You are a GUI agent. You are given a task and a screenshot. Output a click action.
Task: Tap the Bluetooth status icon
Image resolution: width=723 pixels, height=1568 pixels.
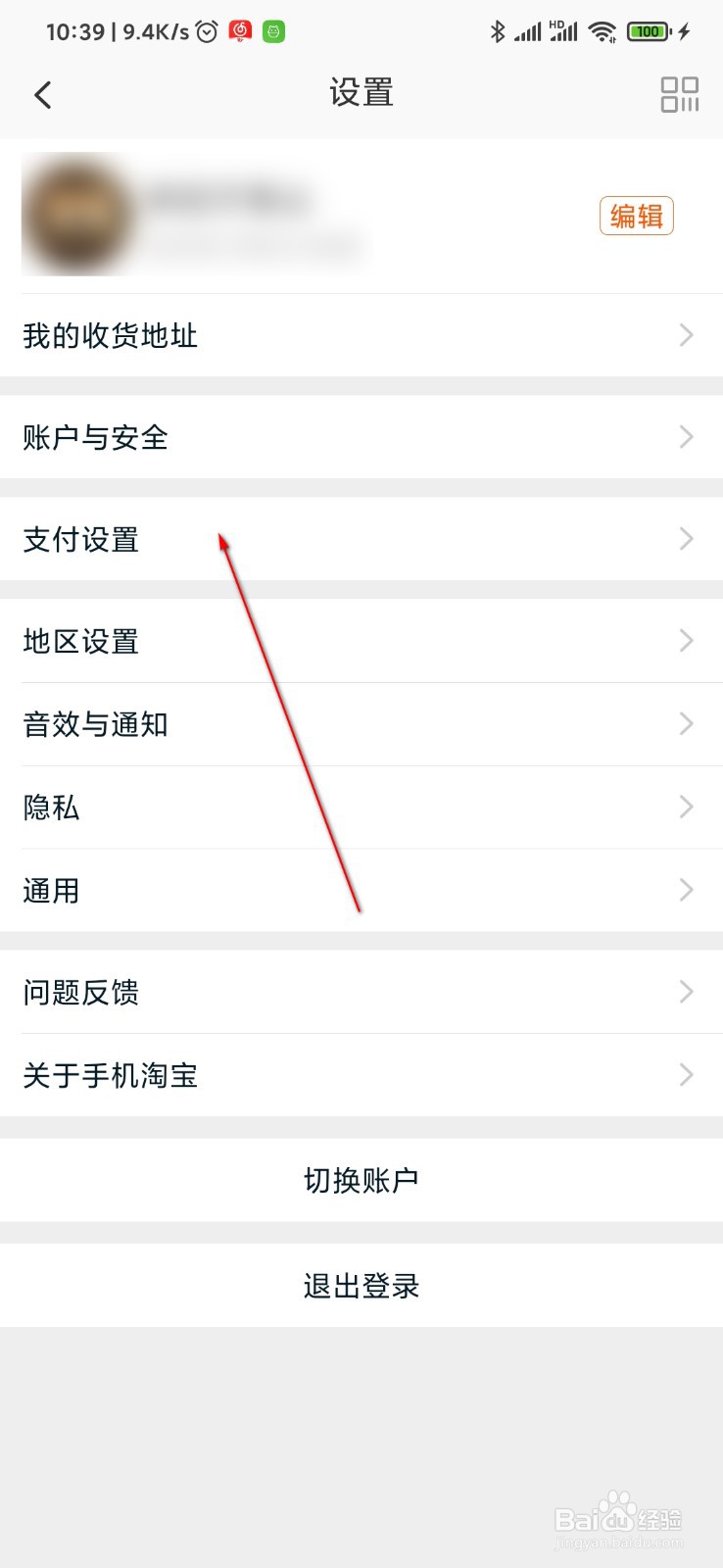(x=498, y=30)
